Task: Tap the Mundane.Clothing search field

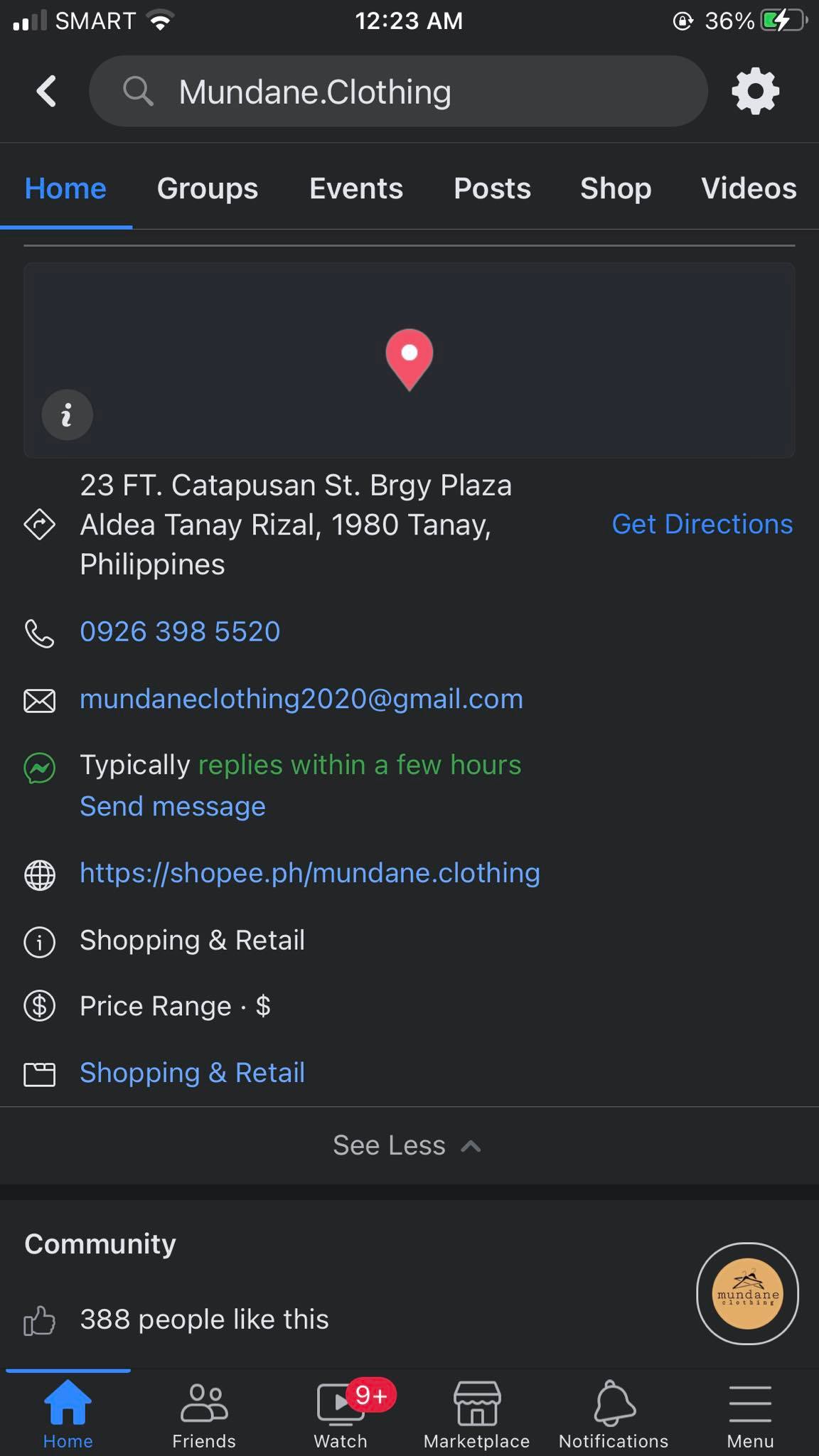Action: 398,92
